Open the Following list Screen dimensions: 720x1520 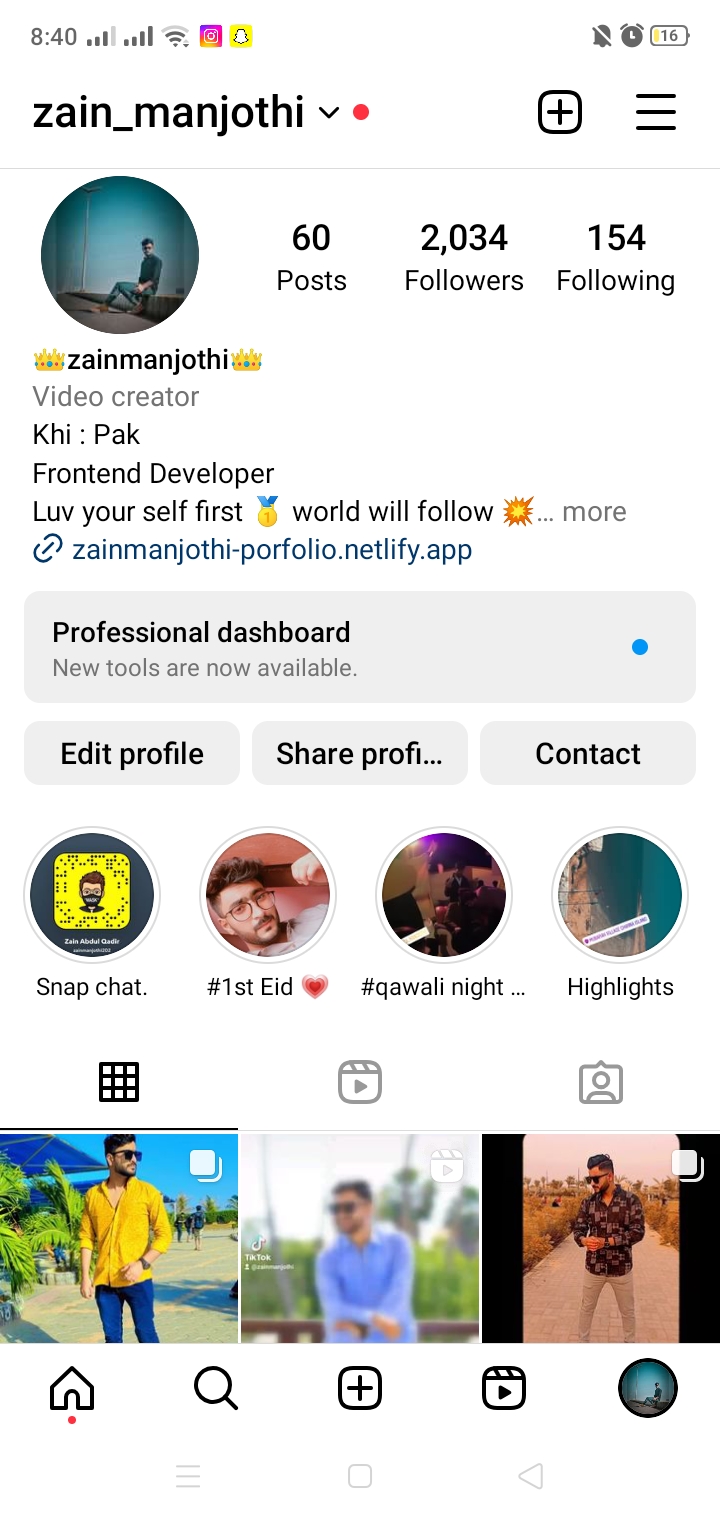coord(615,257)
